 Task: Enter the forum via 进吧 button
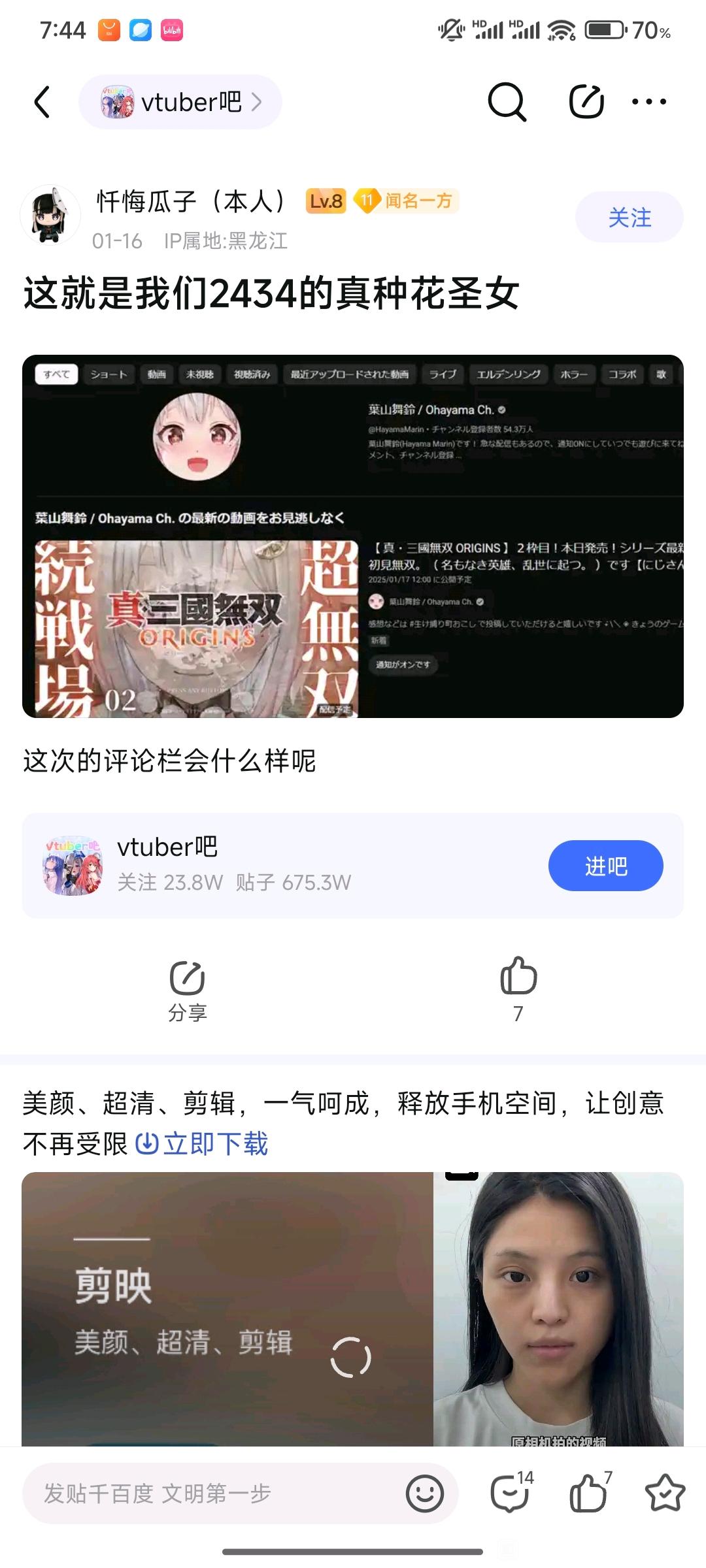(605, 866)
